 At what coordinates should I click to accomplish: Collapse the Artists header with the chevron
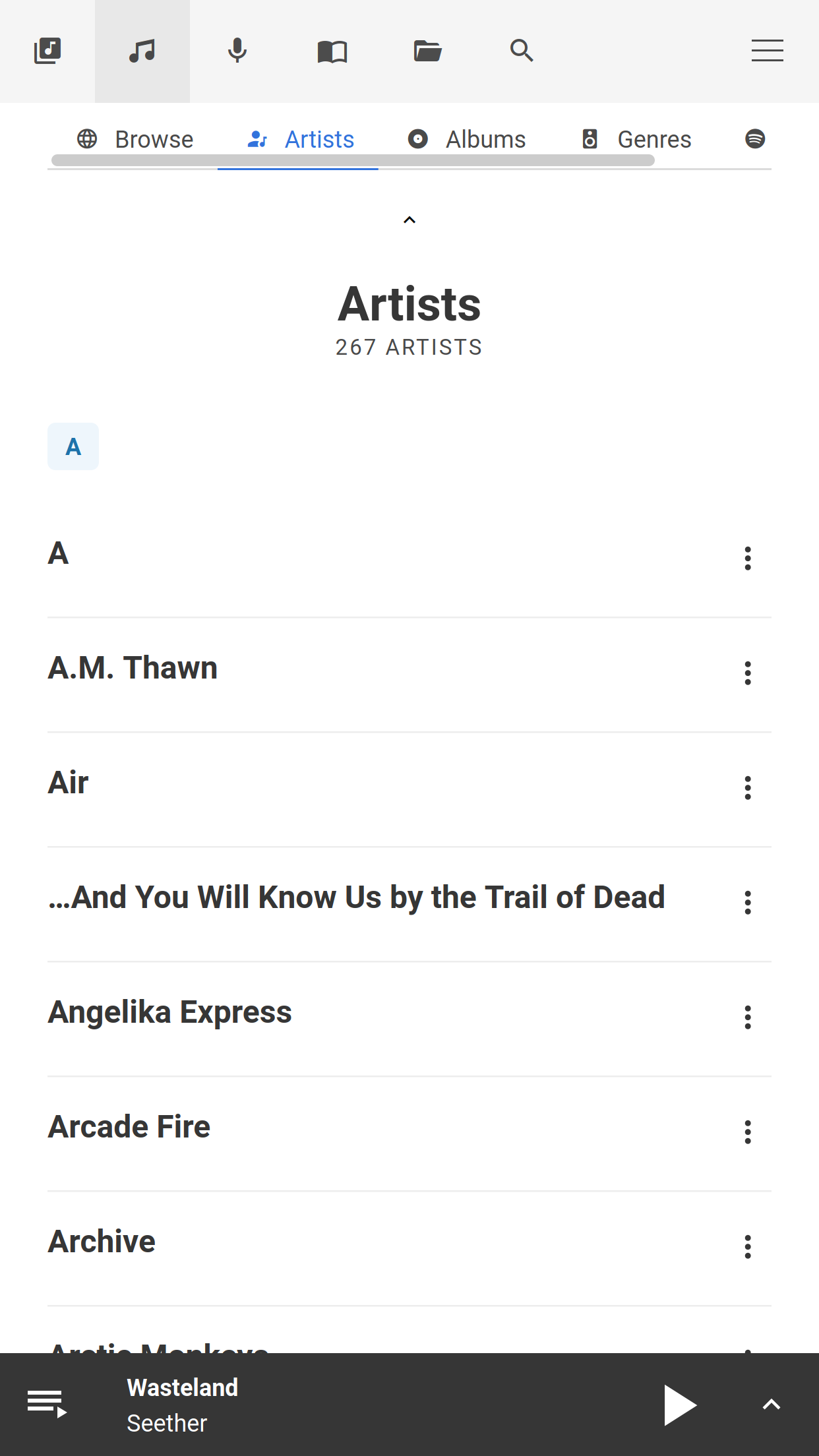pyautogui.click(x=409, y=220)
